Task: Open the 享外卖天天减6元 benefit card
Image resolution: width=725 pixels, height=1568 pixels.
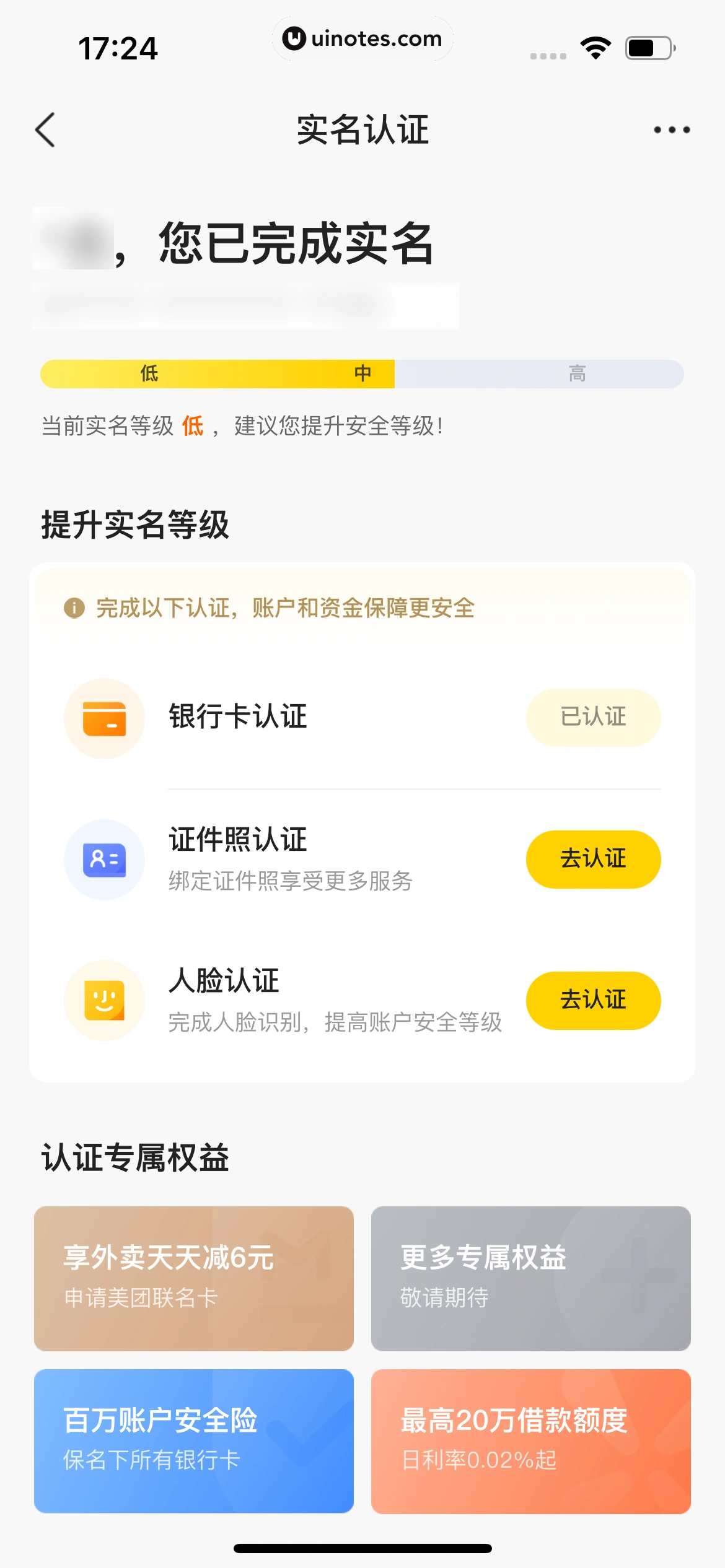Action: 194,1279
